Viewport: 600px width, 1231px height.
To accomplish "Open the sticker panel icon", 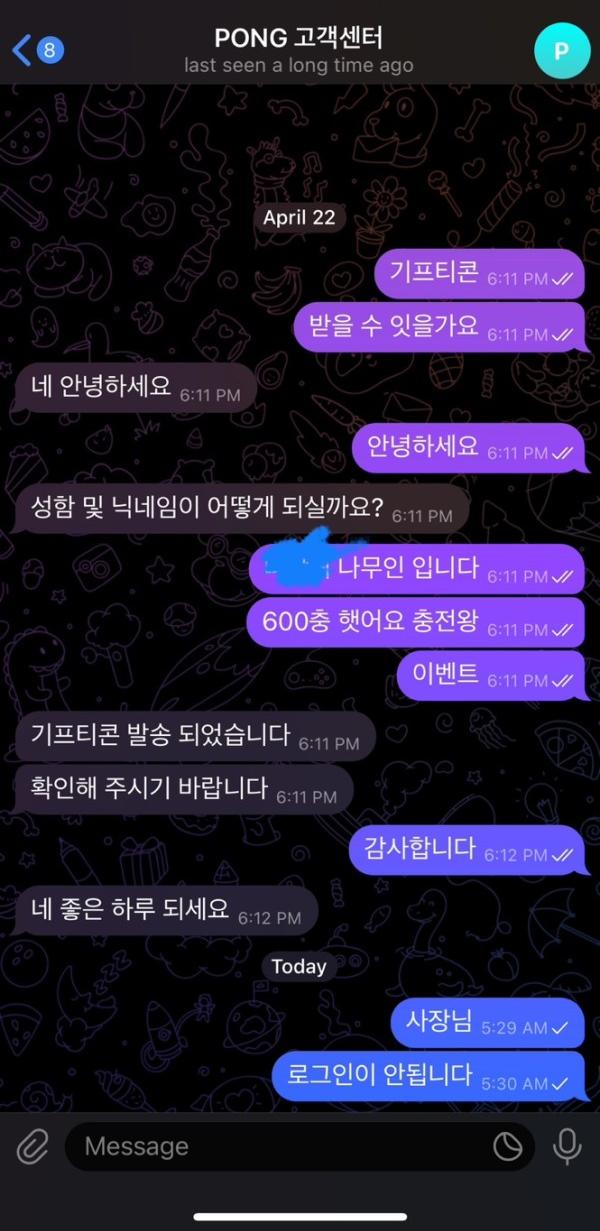I will pyautogui.click(x=508, y=1146).
